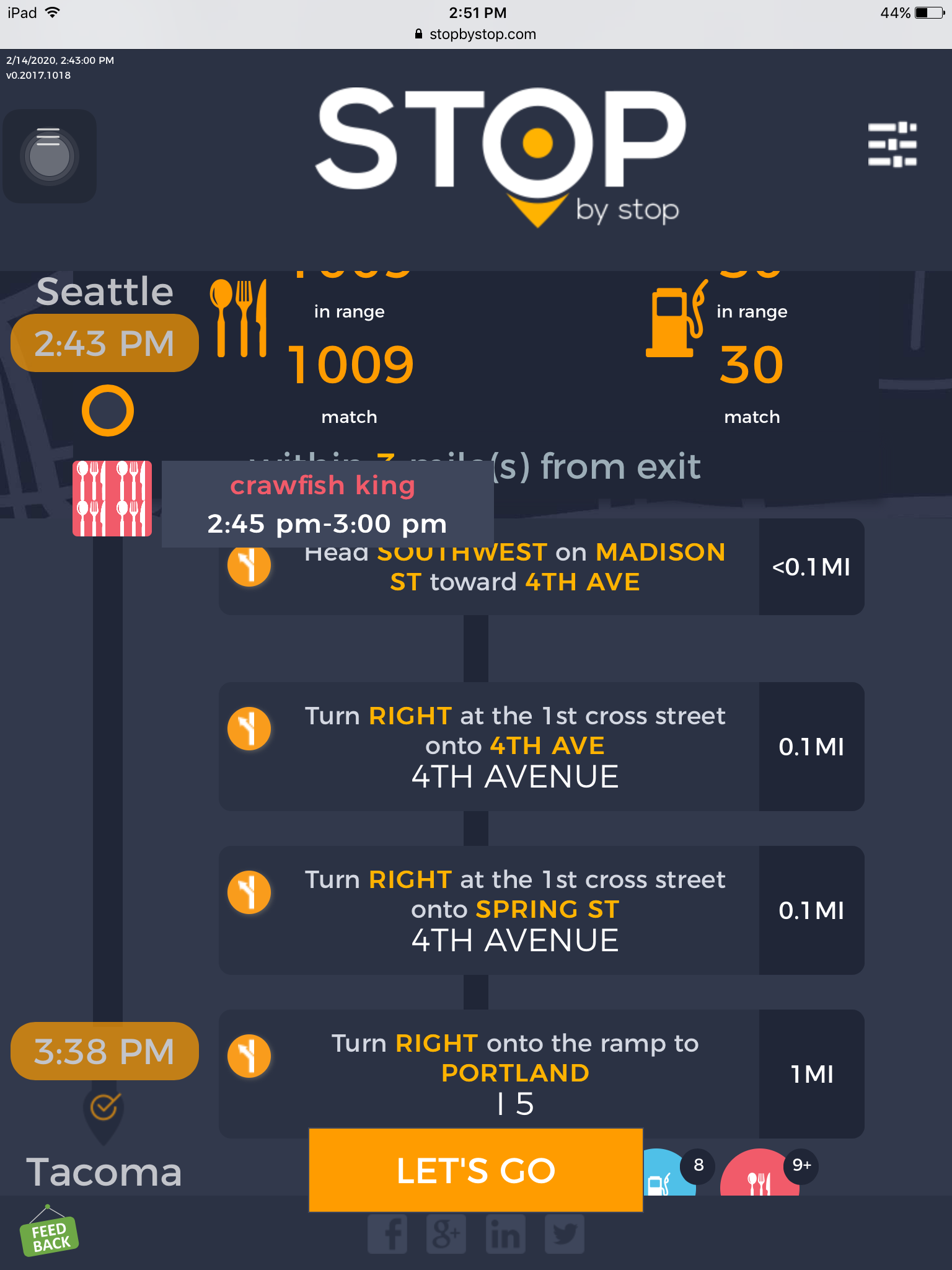Screen dimensions: 952x1270
Task: Share on Twitter
Action: 564,1234
